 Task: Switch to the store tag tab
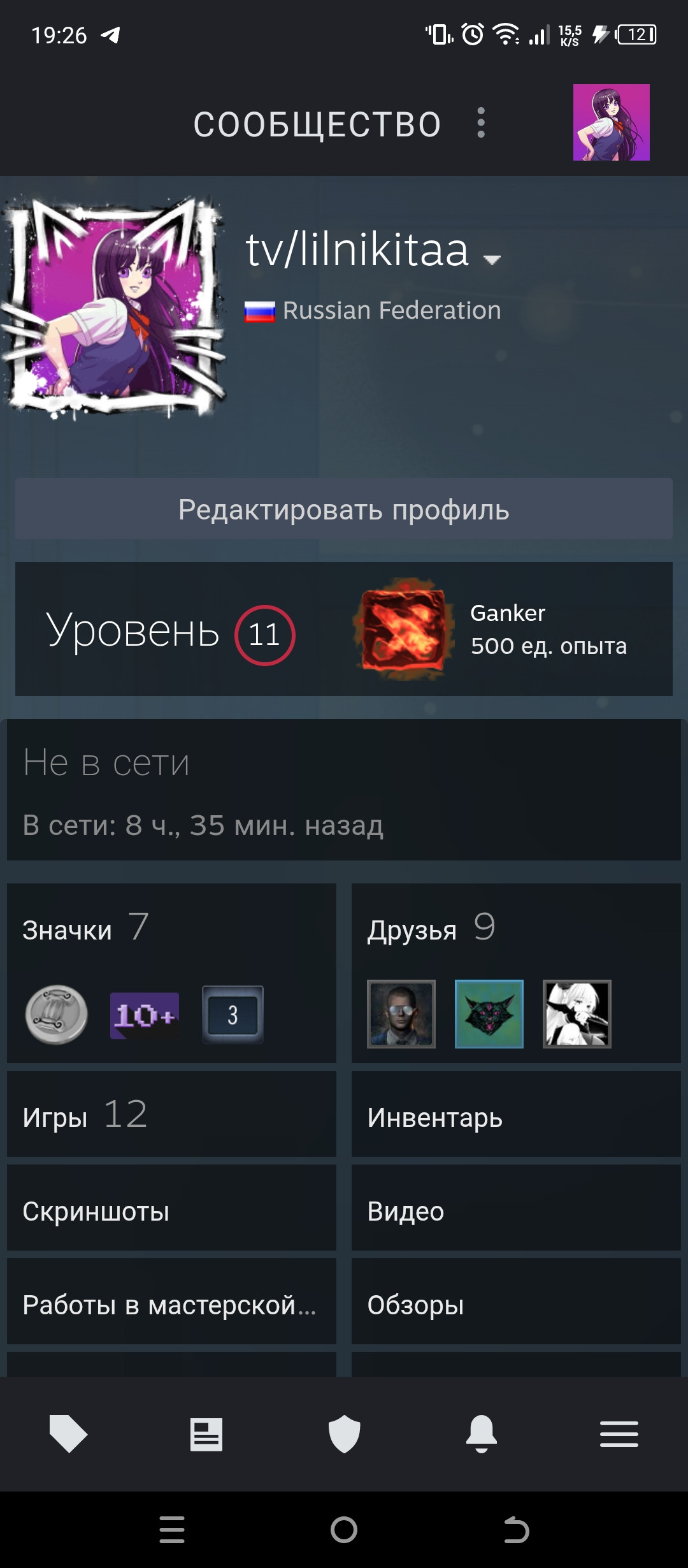point(68,1434)
